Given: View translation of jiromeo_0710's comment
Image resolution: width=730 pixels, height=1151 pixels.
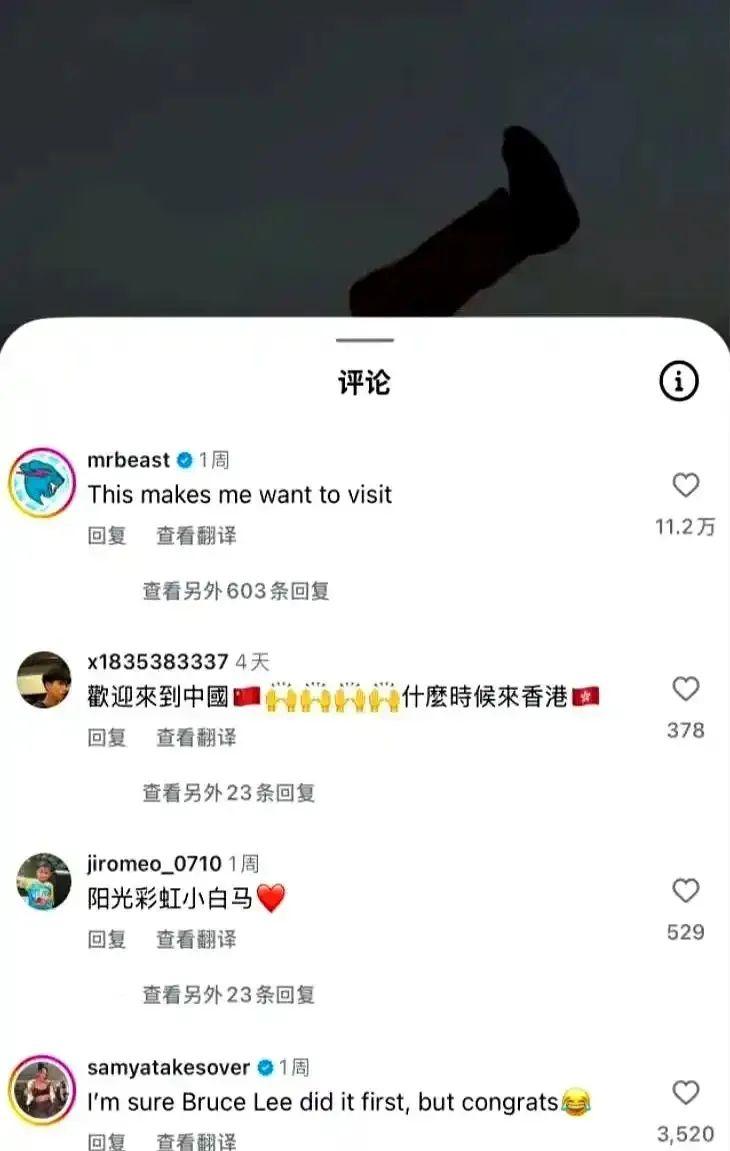Looking at the screenshot, I should 196,940.
